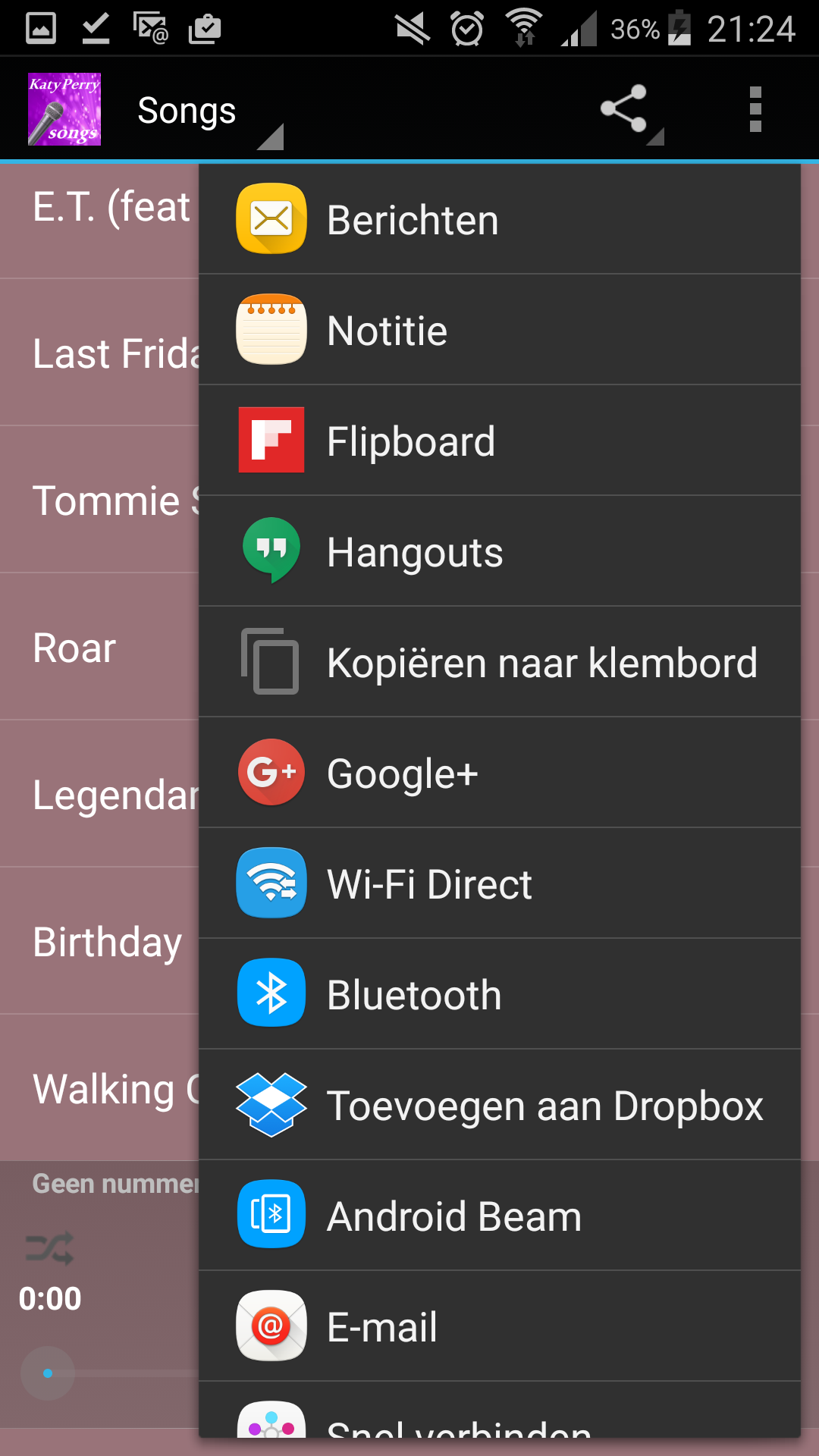
Task: Send via Bluetooth
Action: [x=499, y=995]
